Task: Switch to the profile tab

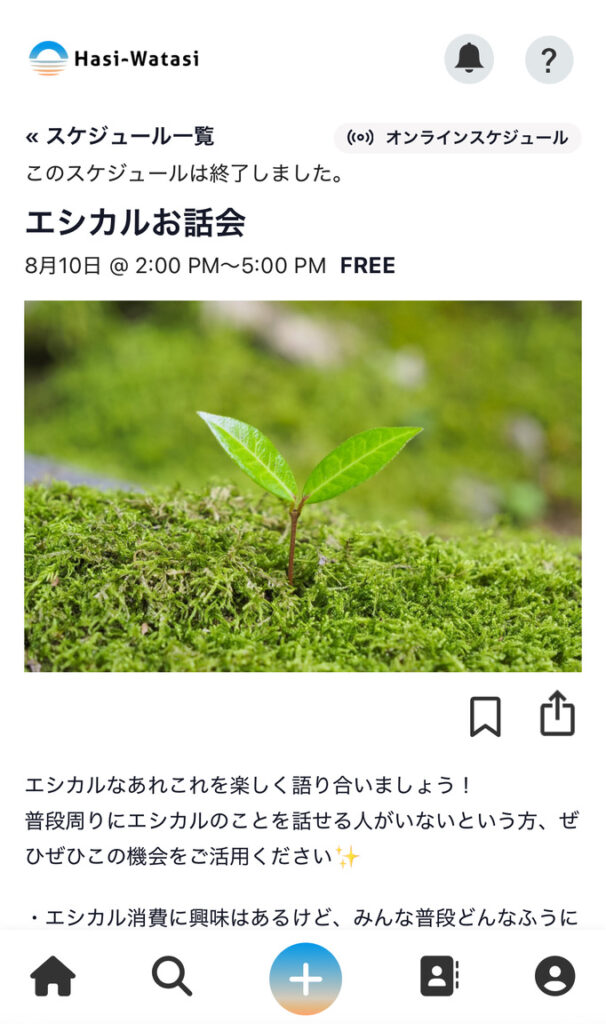Action: pyautogui.click(x=555, y=976)
